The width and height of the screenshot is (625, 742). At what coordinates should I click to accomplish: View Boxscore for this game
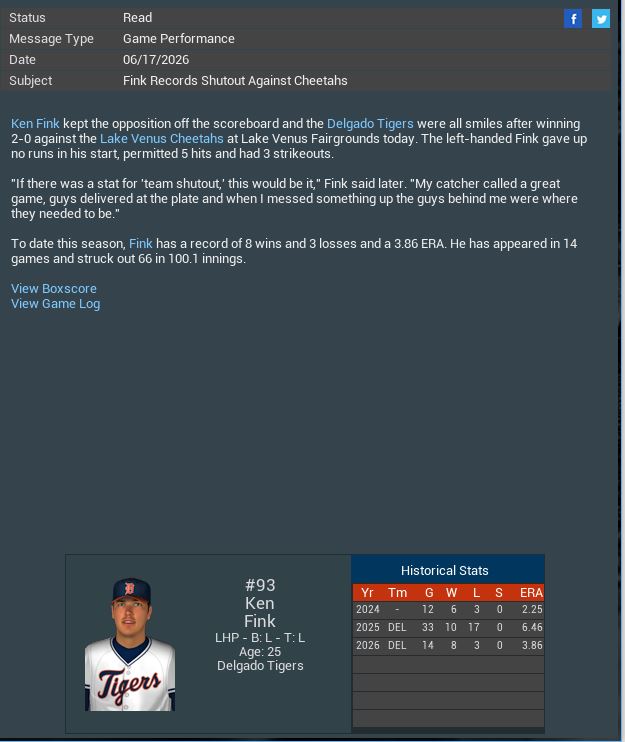tap(54, 289)
